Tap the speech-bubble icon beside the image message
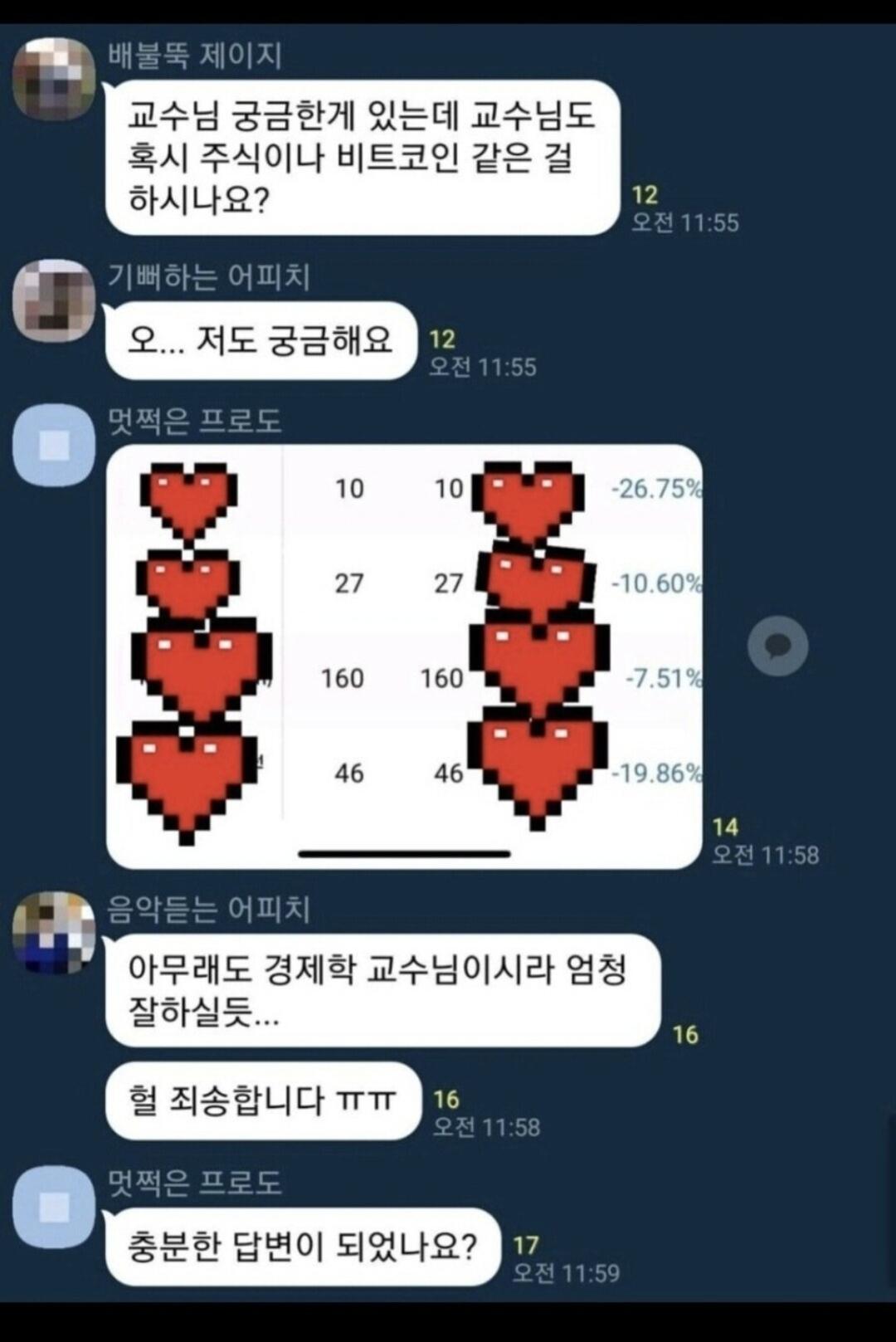This screenshot has height=1342, width=896. (777, 646)
